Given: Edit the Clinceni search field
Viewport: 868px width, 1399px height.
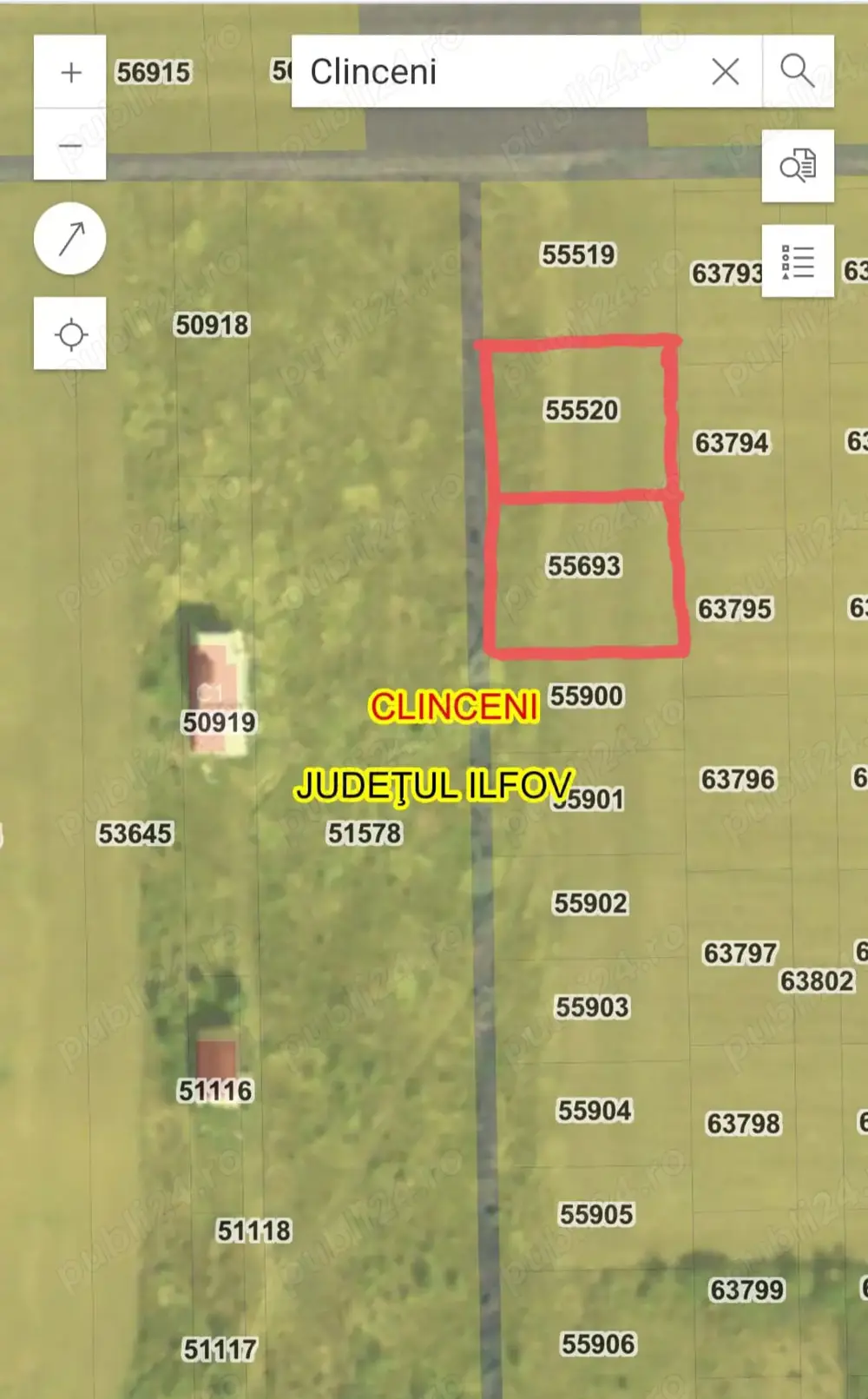Looking at the screenshot, I should pos(495,72).
